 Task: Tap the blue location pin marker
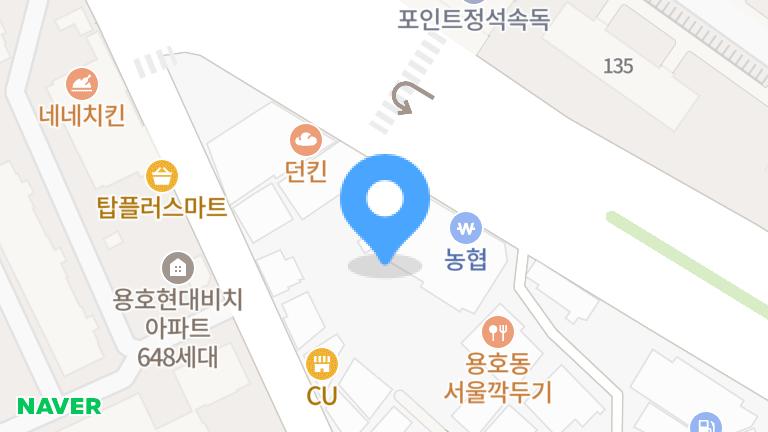point(385,209)
